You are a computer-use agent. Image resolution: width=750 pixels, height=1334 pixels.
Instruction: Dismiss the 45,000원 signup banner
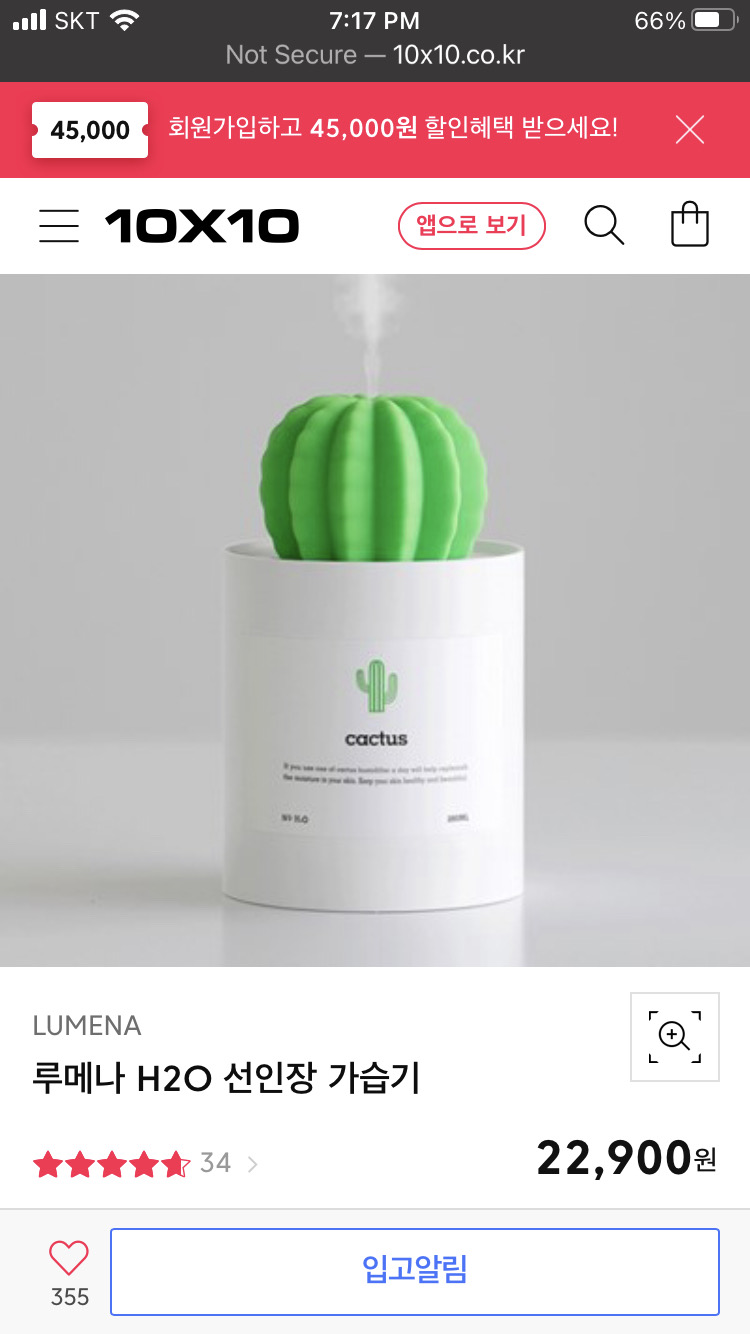[x=690, y=130]
